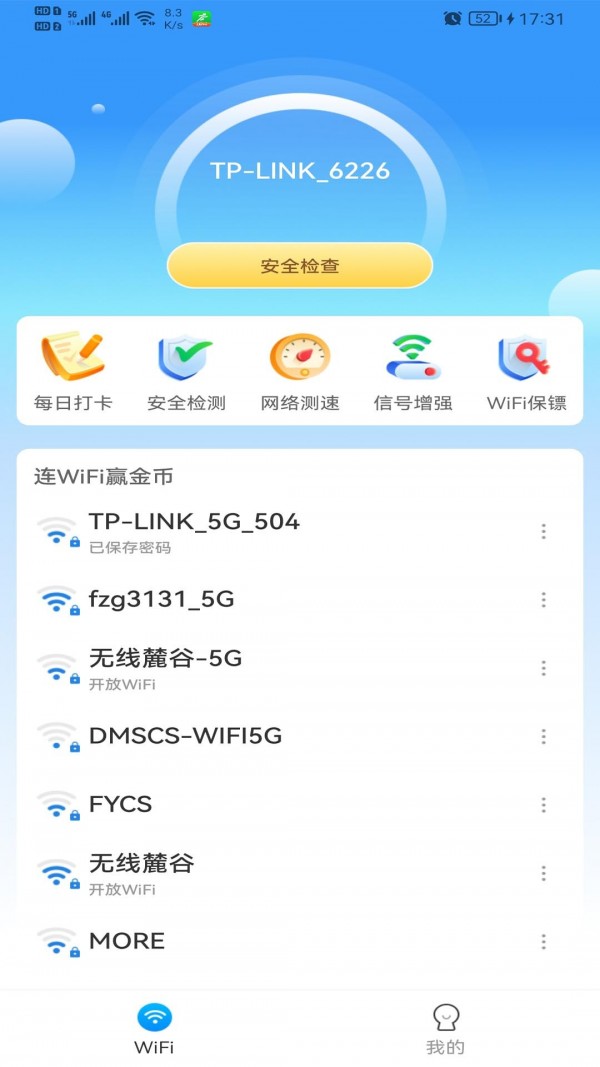Image resolution: width=600 pixels, height=1067 pixels.
Task: Start 网络测速 speed test
Action: tap(300, 371)
